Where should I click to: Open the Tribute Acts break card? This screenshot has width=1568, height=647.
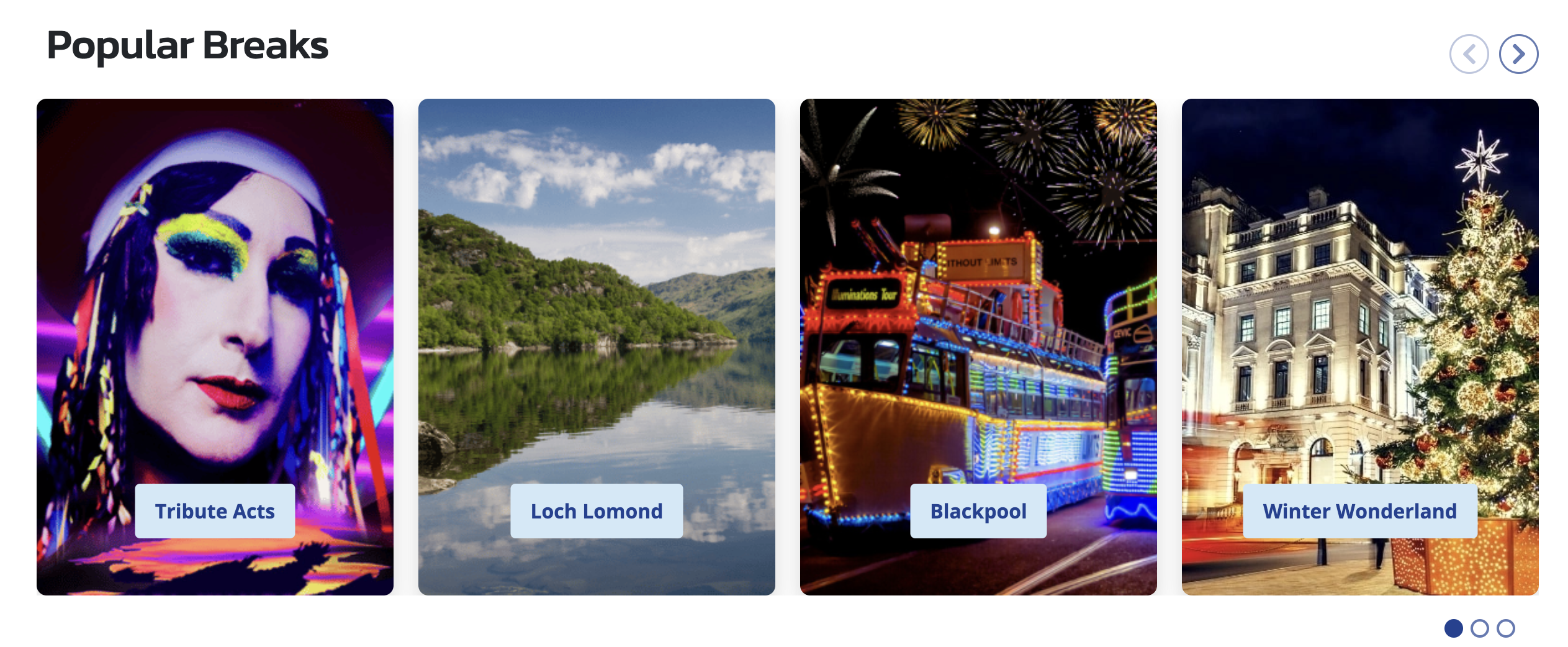215,510
